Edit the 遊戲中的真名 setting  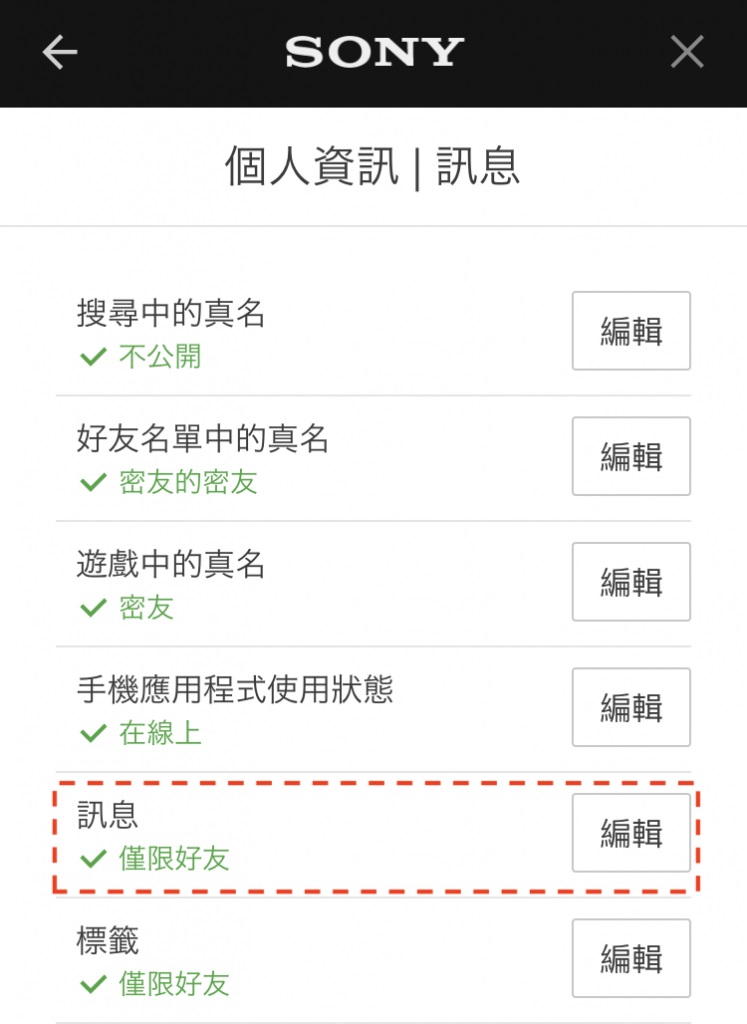(x=631, y=582)
